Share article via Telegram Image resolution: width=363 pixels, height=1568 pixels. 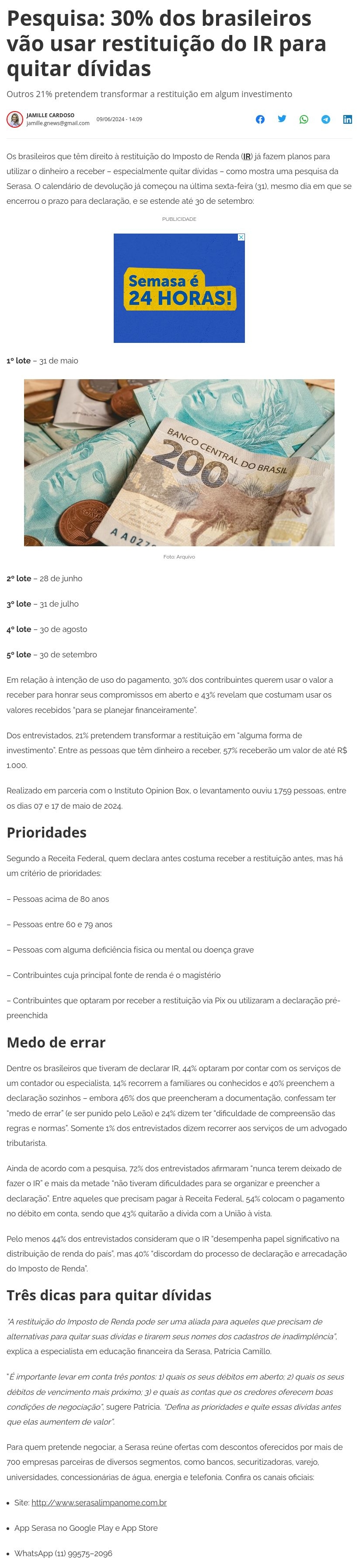pyautogui.click(x=326, y=119)
